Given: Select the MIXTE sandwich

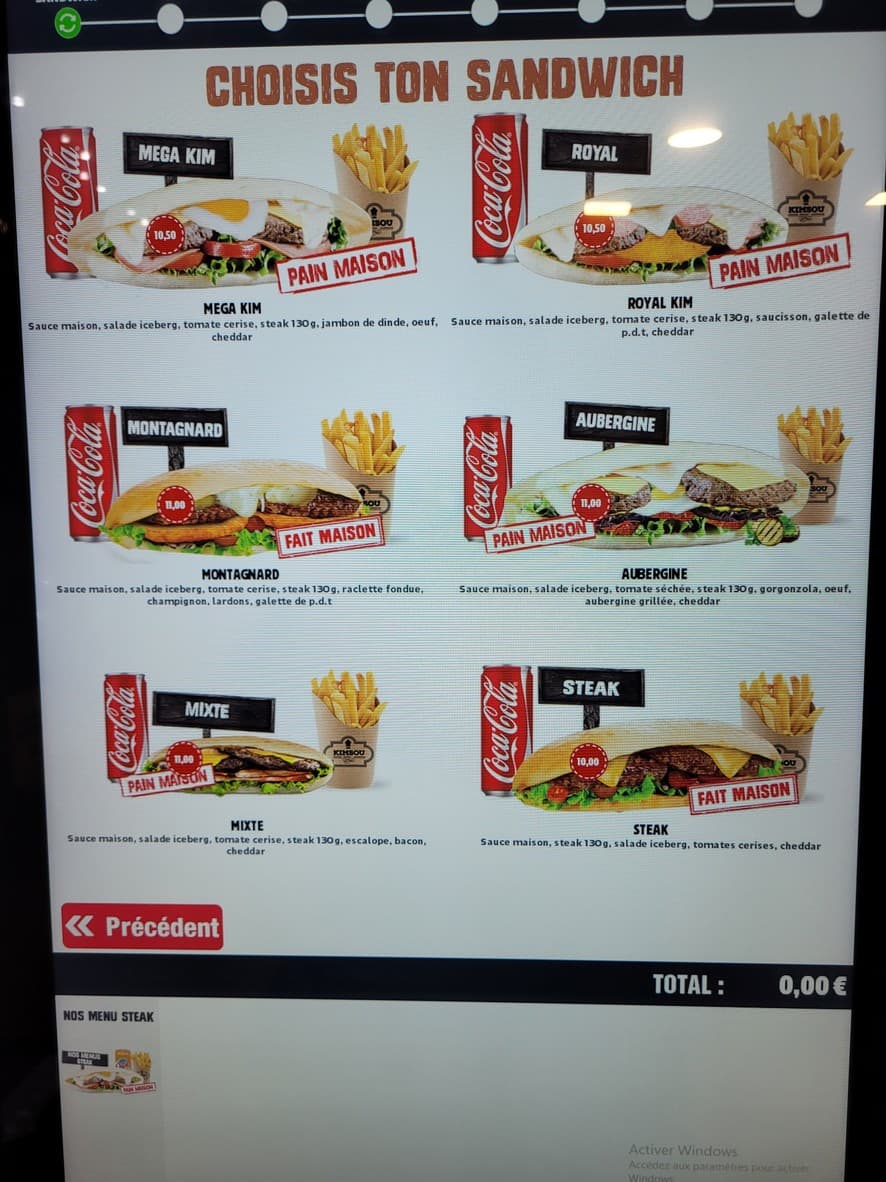Looking at the screenshot, I should pyautogui.click(x=235, y=760).
